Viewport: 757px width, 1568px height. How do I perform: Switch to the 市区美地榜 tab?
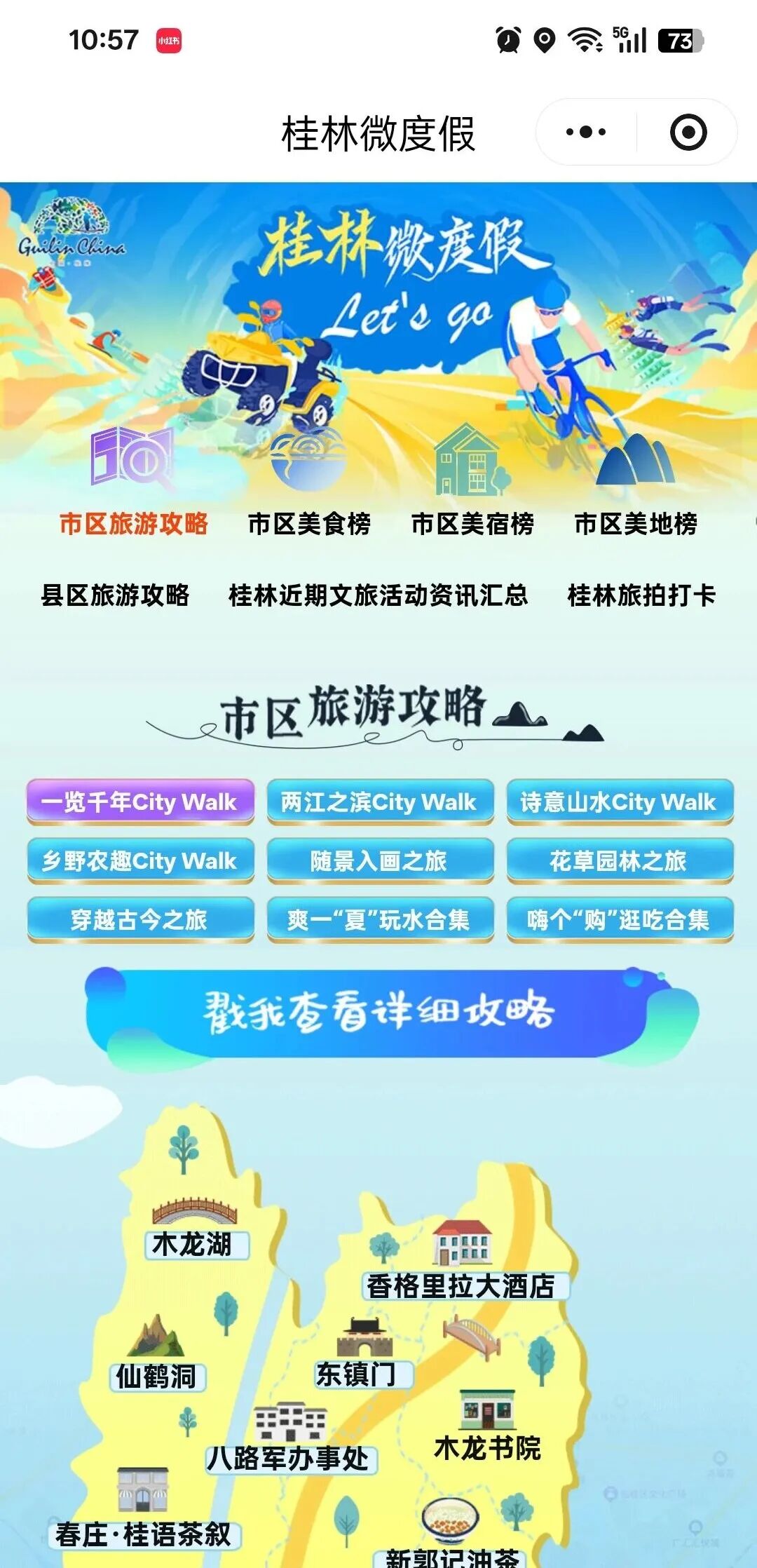635,523
